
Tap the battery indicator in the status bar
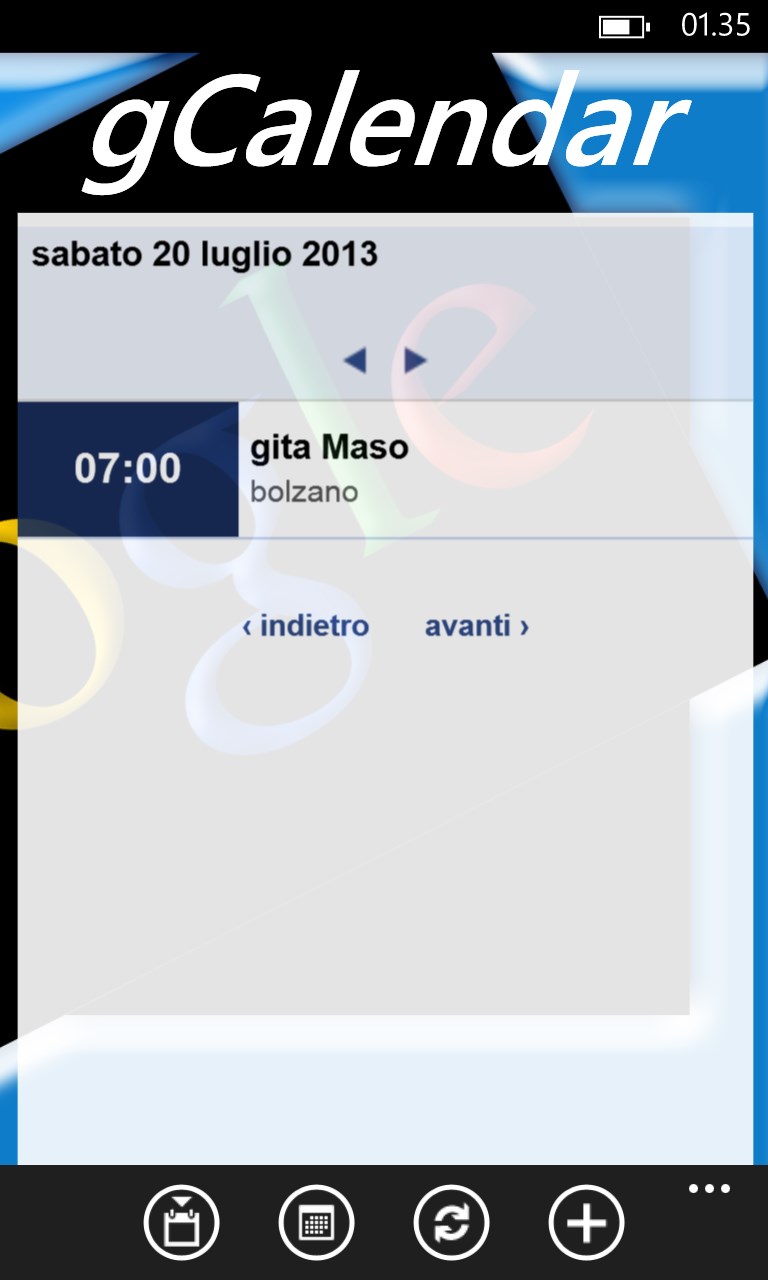point(623,26)
